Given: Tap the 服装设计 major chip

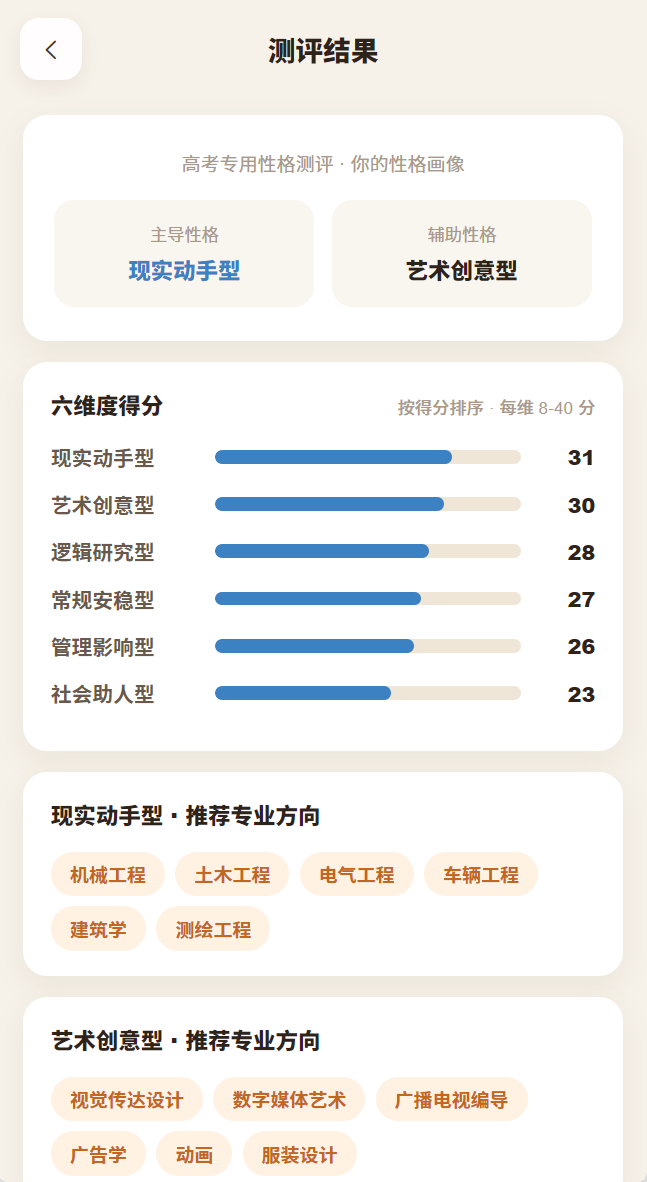Looking at the screenshot, I should 299,1153.
